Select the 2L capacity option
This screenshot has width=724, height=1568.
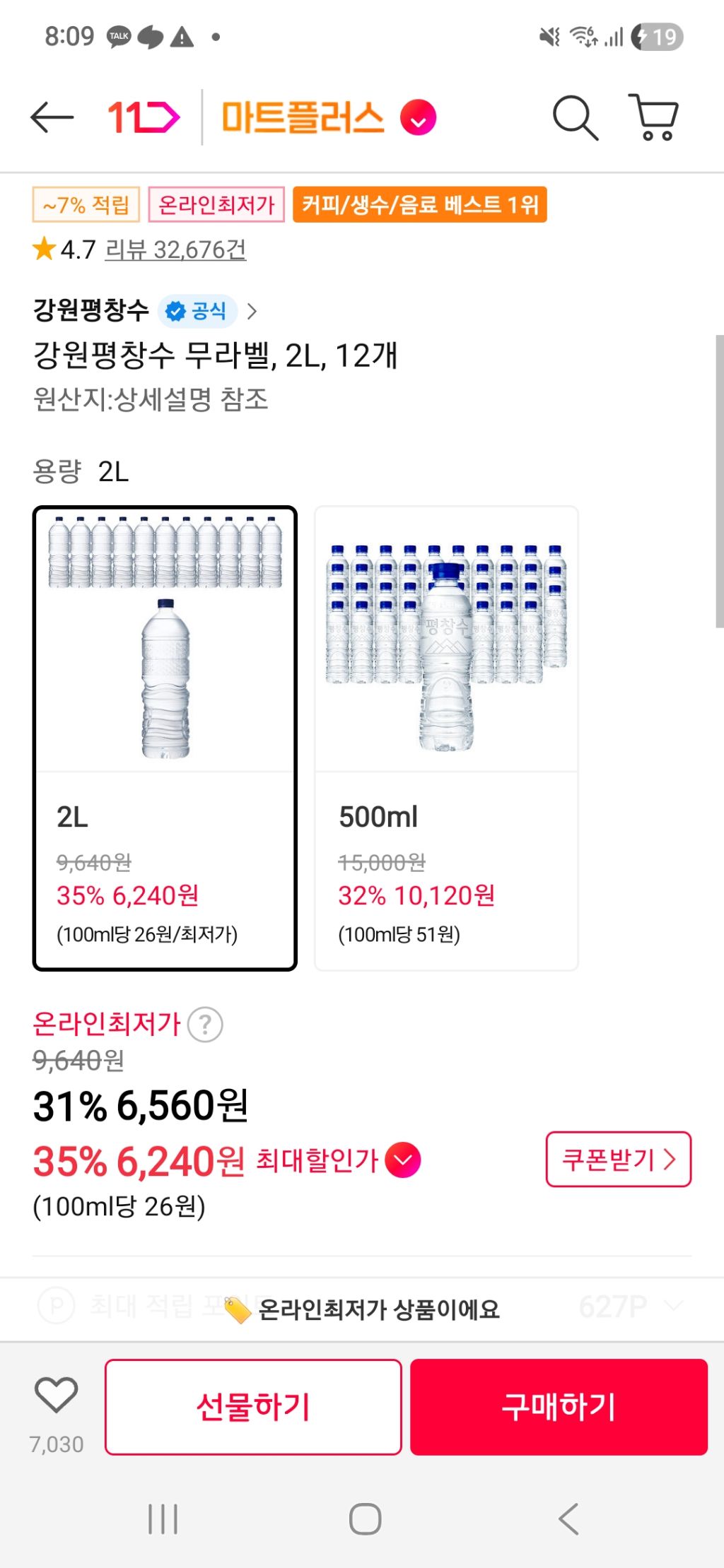[165, 737]
